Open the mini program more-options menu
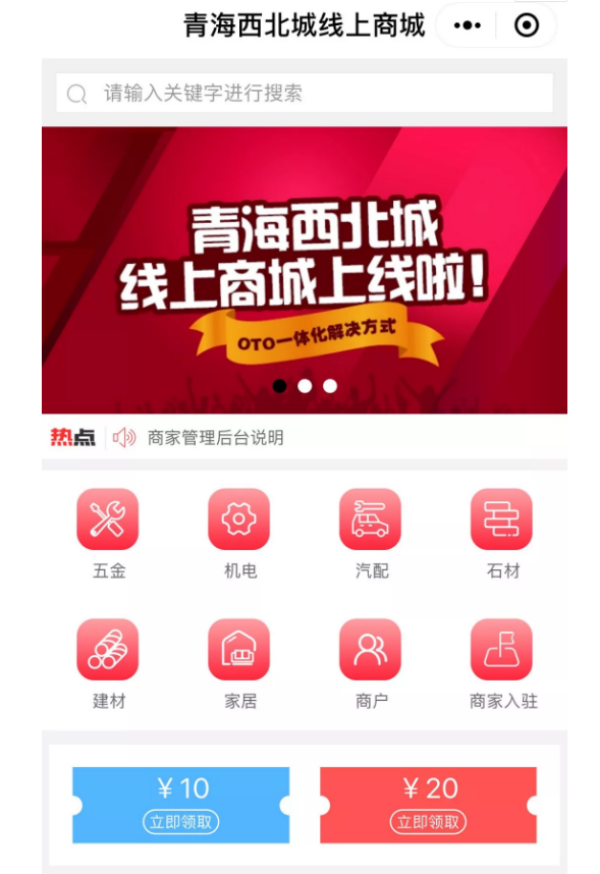600x874 pixels. click(467, 26)
